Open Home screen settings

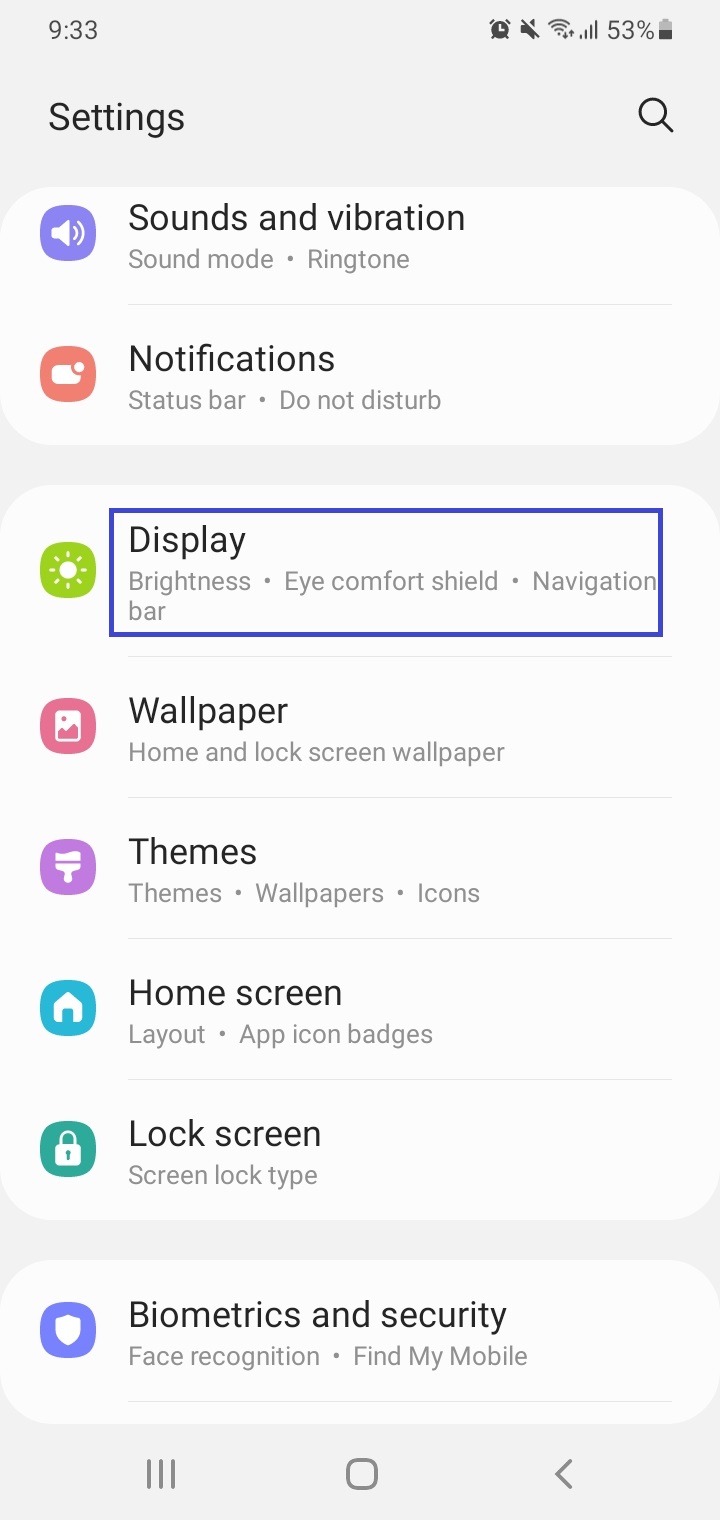point(360,1011)
